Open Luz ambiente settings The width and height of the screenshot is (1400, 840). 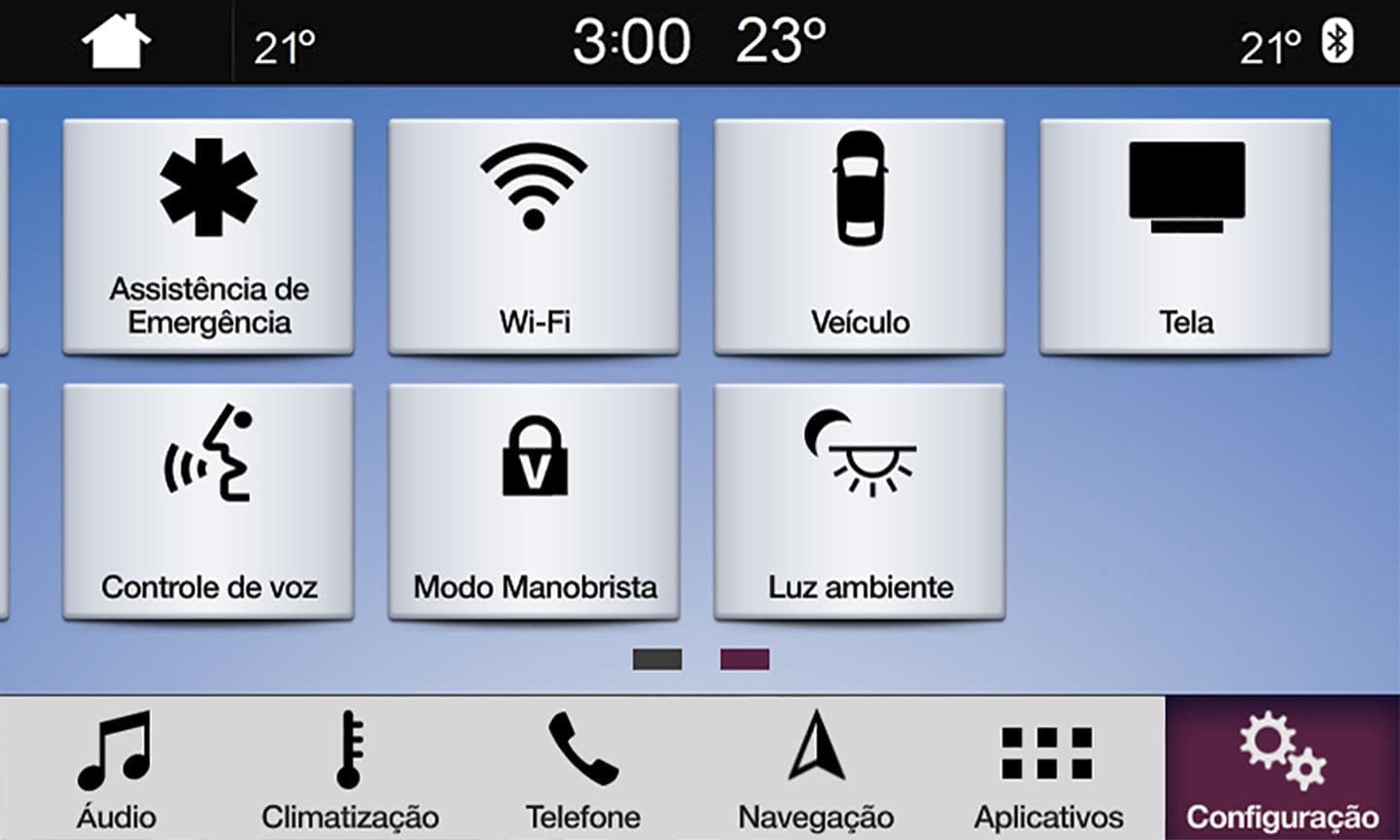pyautogui.click(x=859, y=501)
